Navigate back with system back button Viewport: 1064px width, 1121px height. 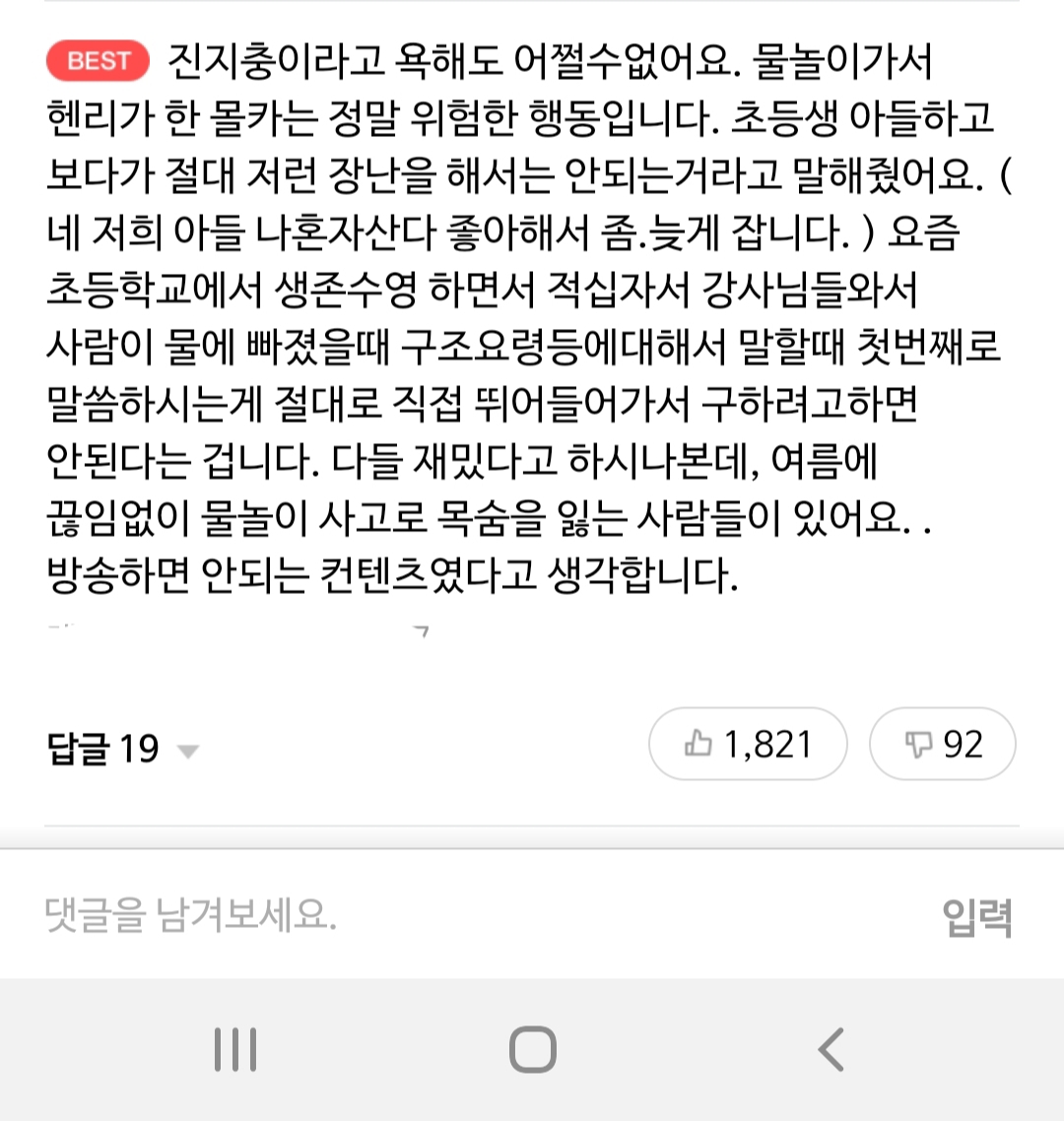tap(831, 1049)
